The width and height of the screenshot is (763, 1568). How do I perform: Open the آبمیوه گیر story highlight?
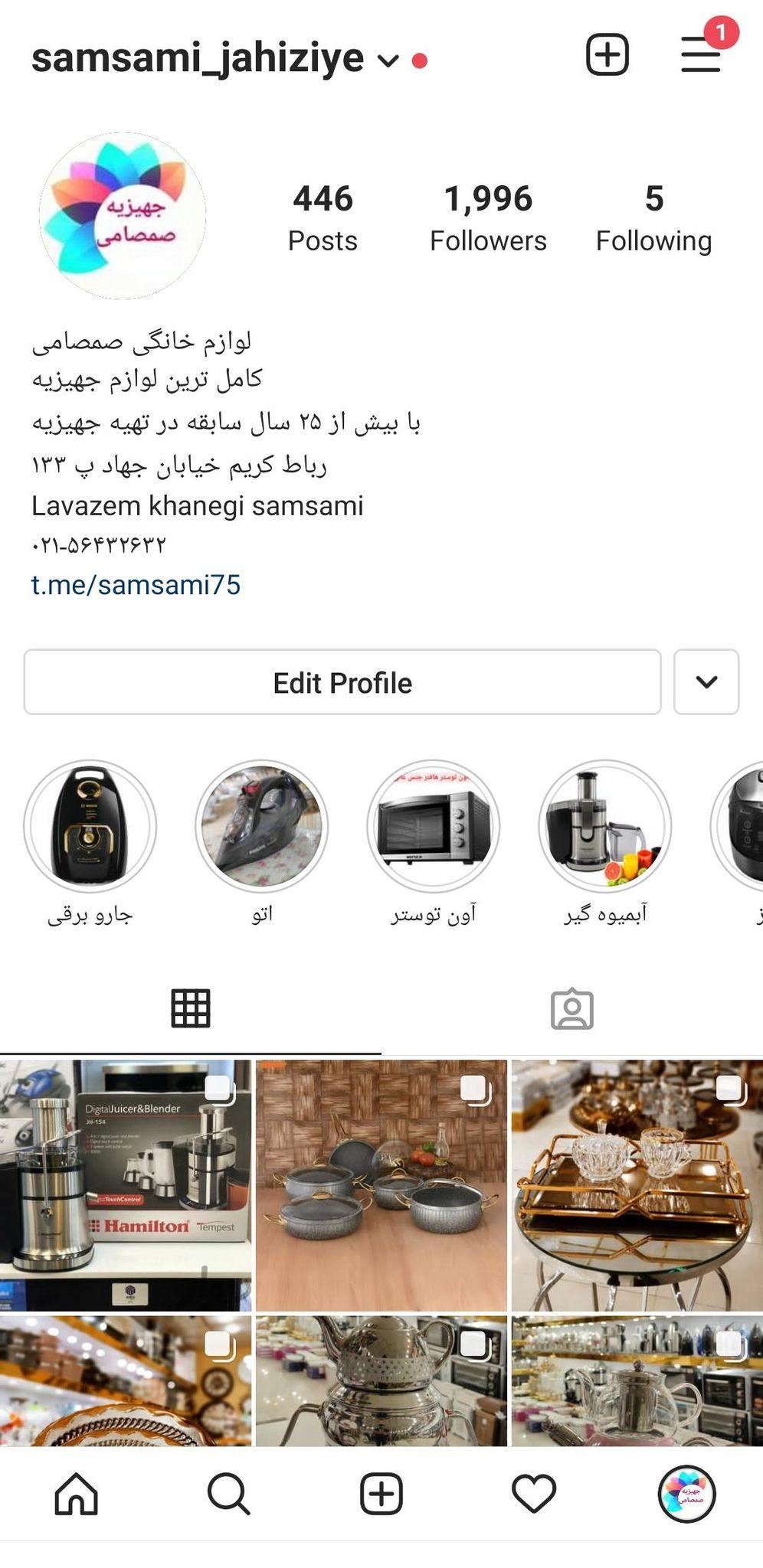(x=605, y=826)
